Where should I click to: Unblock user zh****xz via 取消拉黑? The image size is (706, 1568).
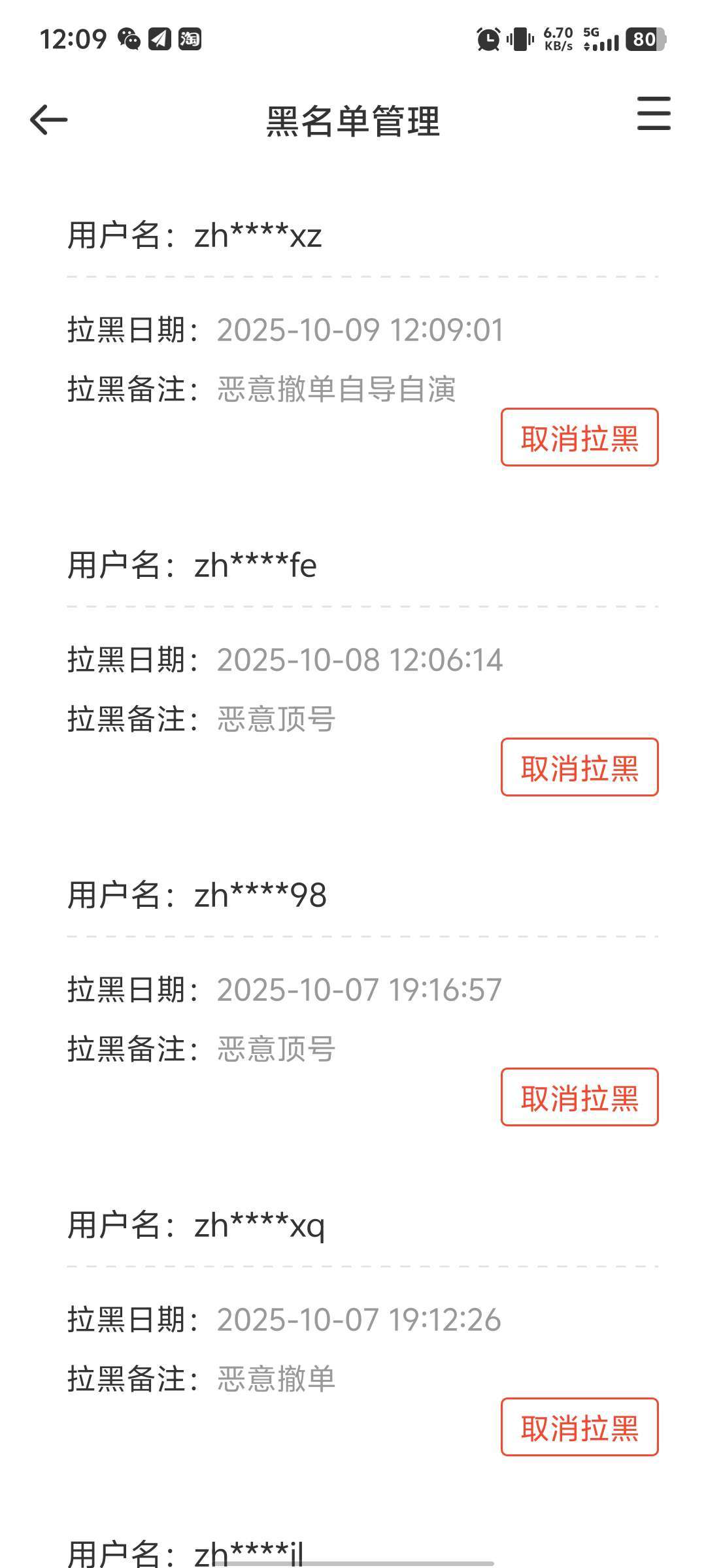coord(579,437)
